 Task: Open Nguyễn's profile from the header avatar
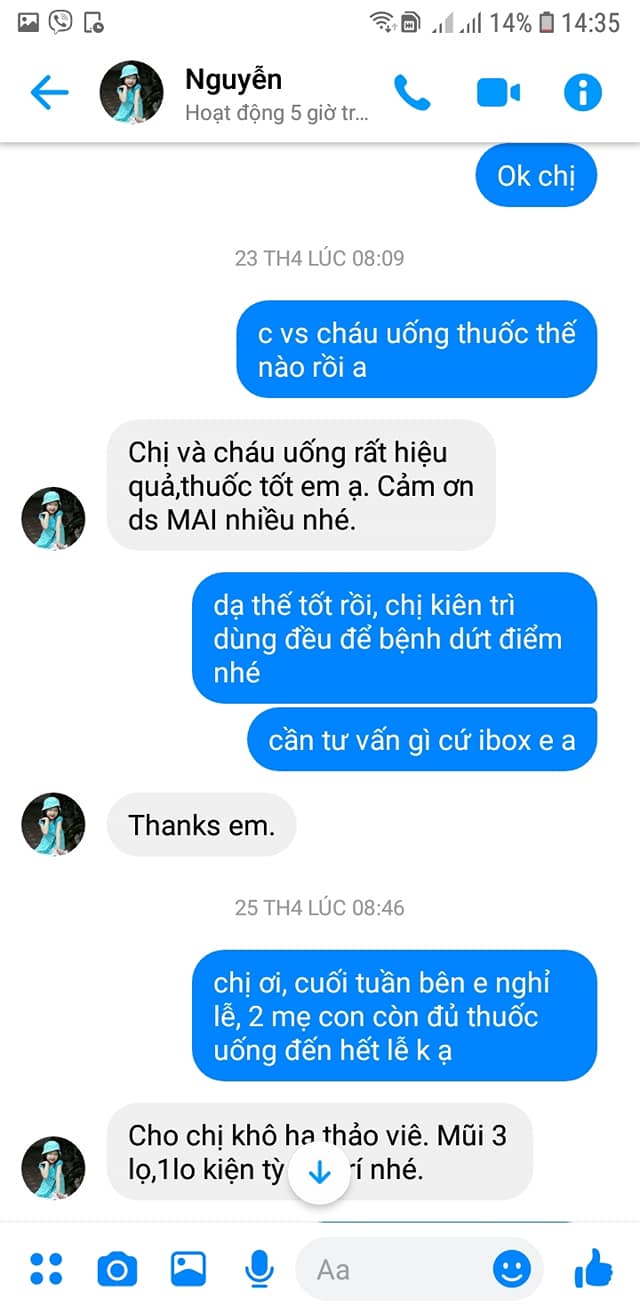click(x=131, y=93)
